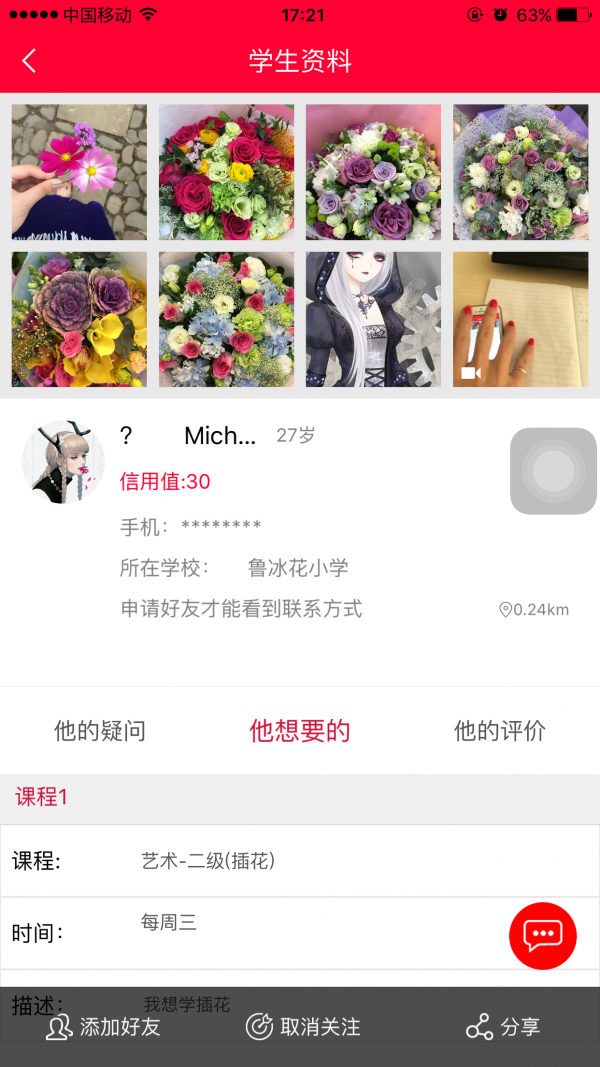Switch to the 他的评价 tab
Screen dimensions: 600x1067
tap(500, 731)
